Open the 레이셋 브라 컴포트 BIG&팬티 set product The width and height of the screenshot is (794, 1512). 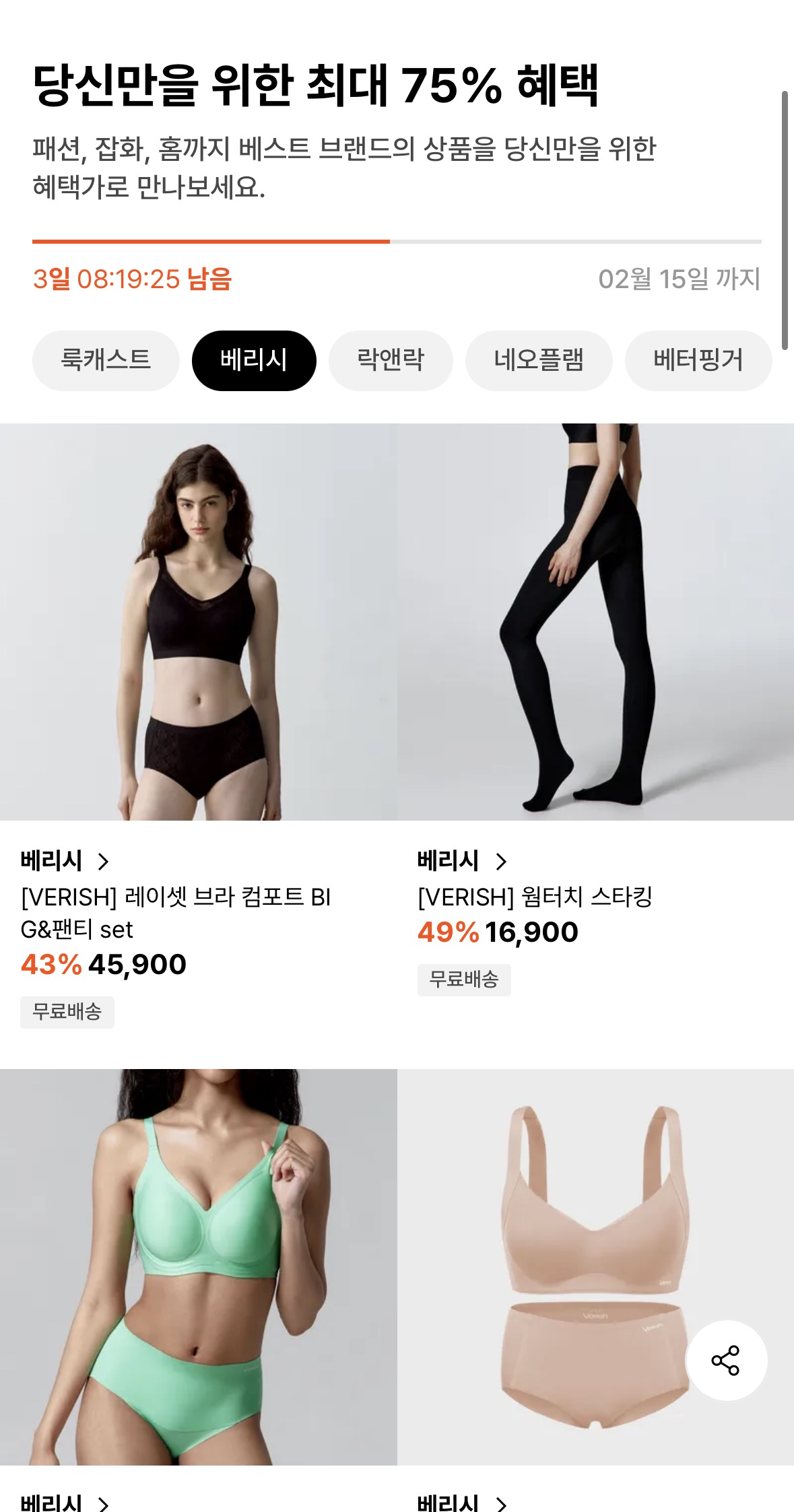198,621
